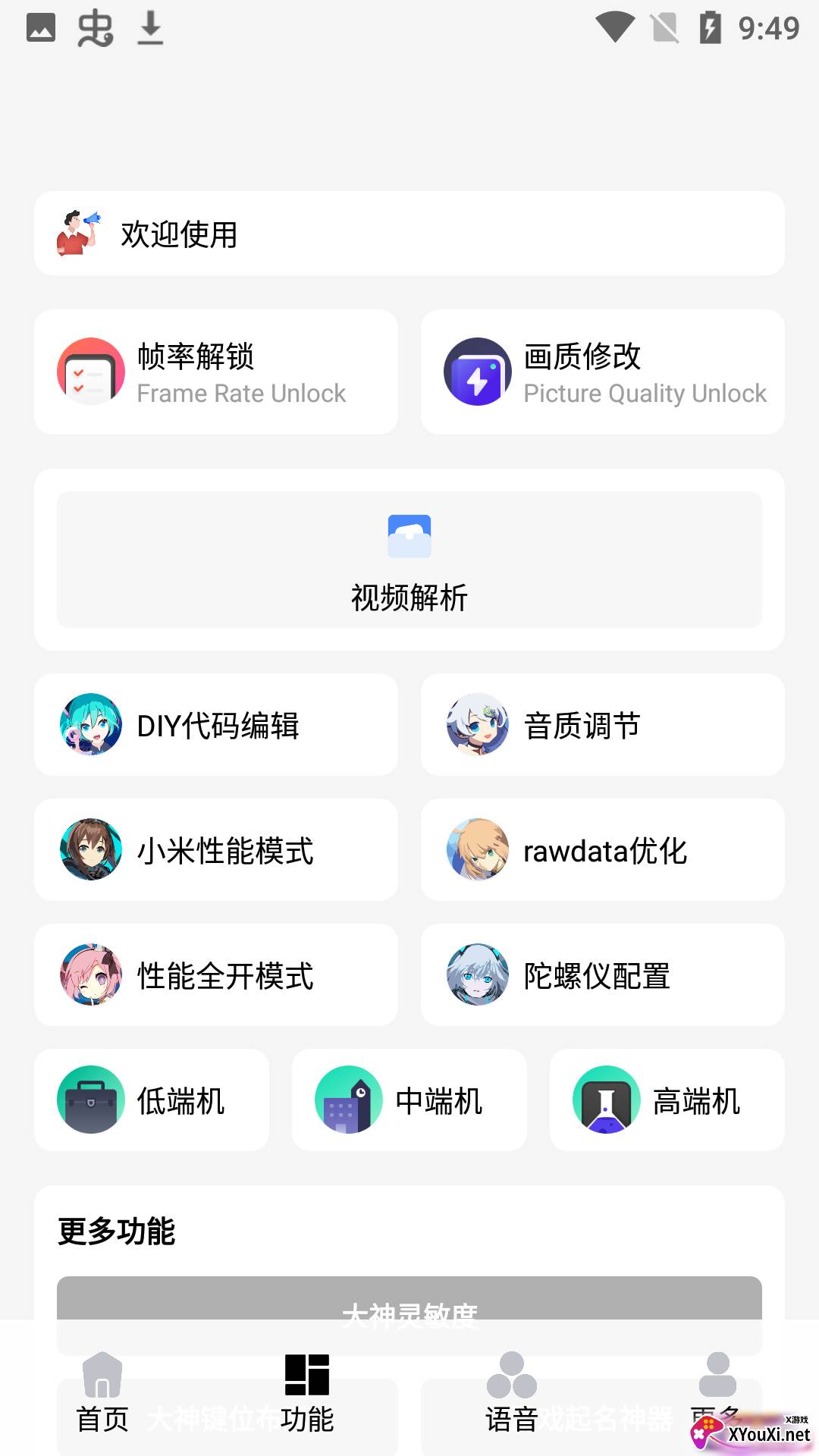819x1456 pixels.
Task: Open DIY代码编辑
Action: [x=216, y=725]
